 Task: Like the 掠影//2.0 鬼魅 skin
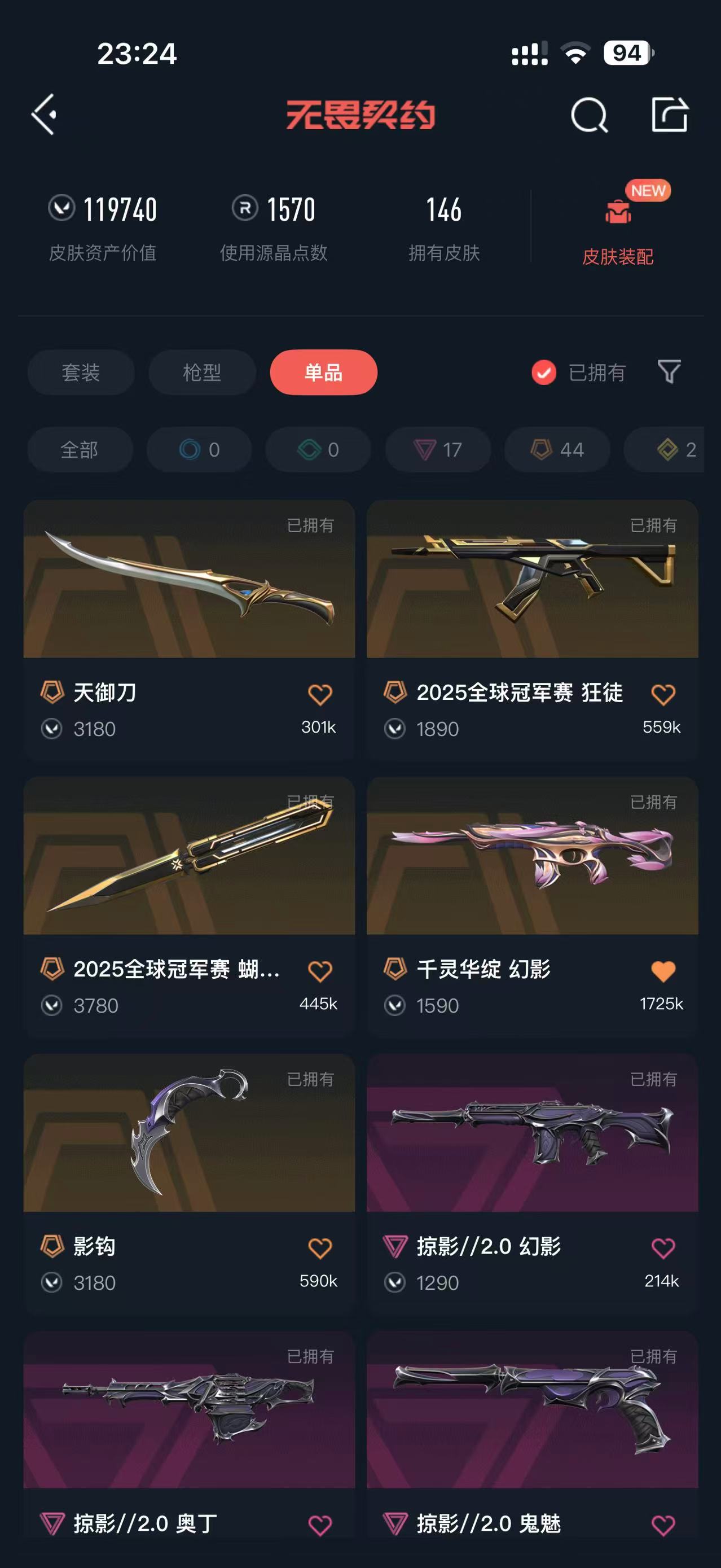[x=662, y=1525]
